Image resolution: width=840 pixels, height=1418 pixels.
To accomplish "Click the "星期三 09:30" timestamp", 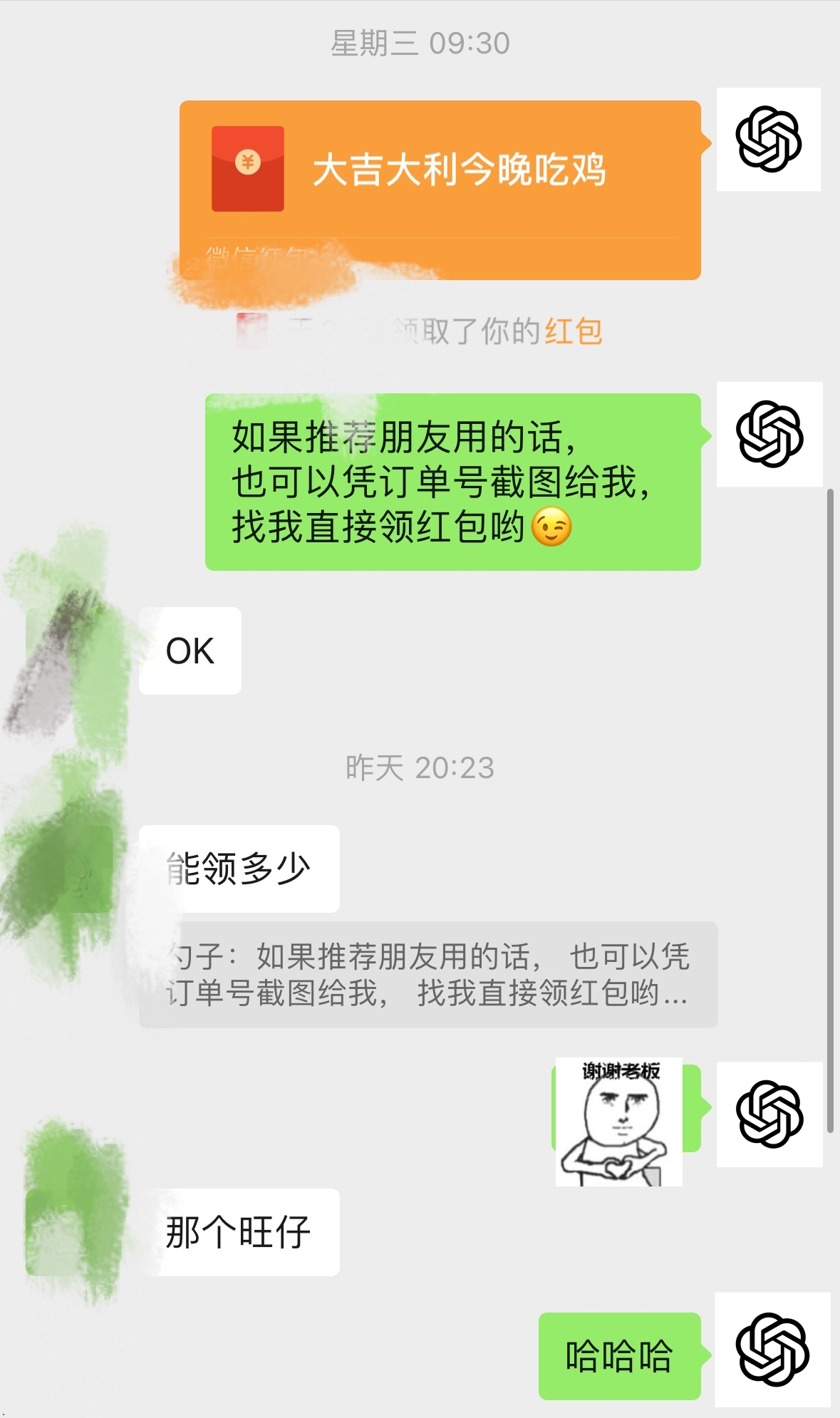I will pos(420,41).
